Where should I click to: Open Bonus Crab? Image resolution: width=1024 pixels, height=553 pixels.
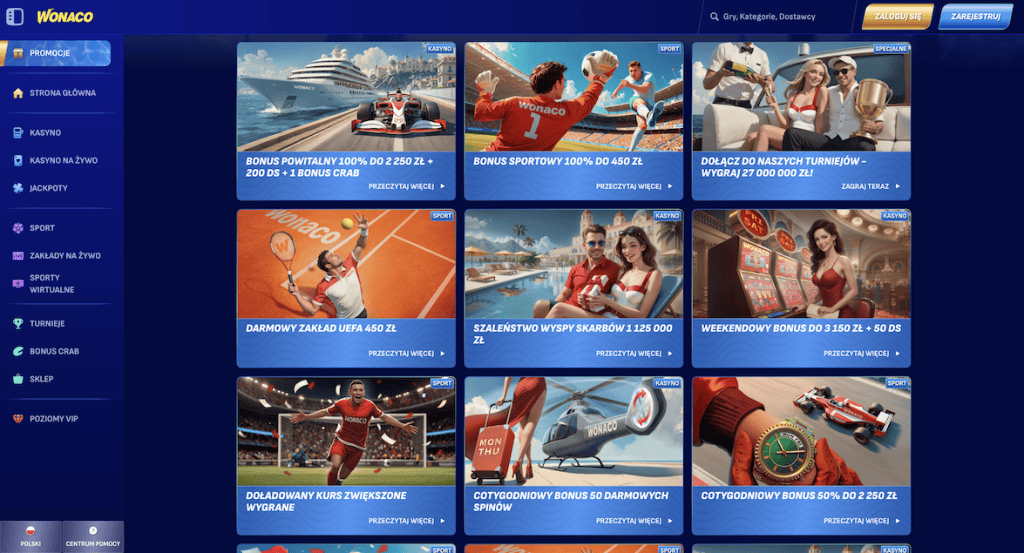(54, 352)
